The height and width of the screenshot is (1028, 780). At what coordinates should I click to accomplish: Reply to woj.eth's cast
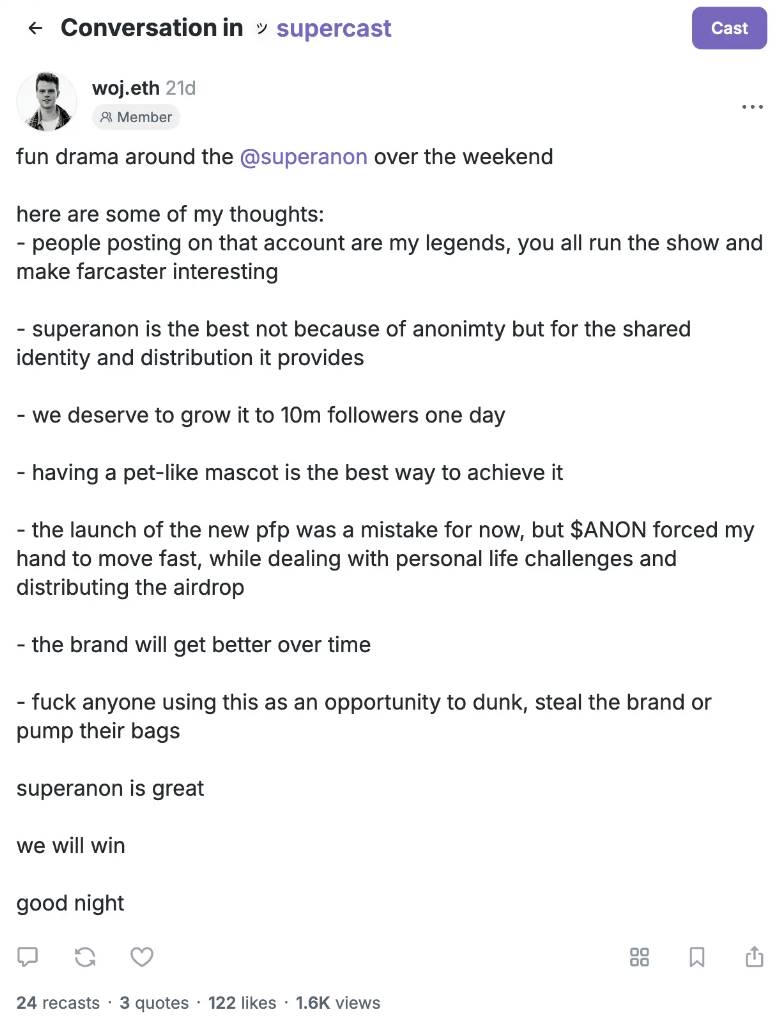click(x=29, y=957)
